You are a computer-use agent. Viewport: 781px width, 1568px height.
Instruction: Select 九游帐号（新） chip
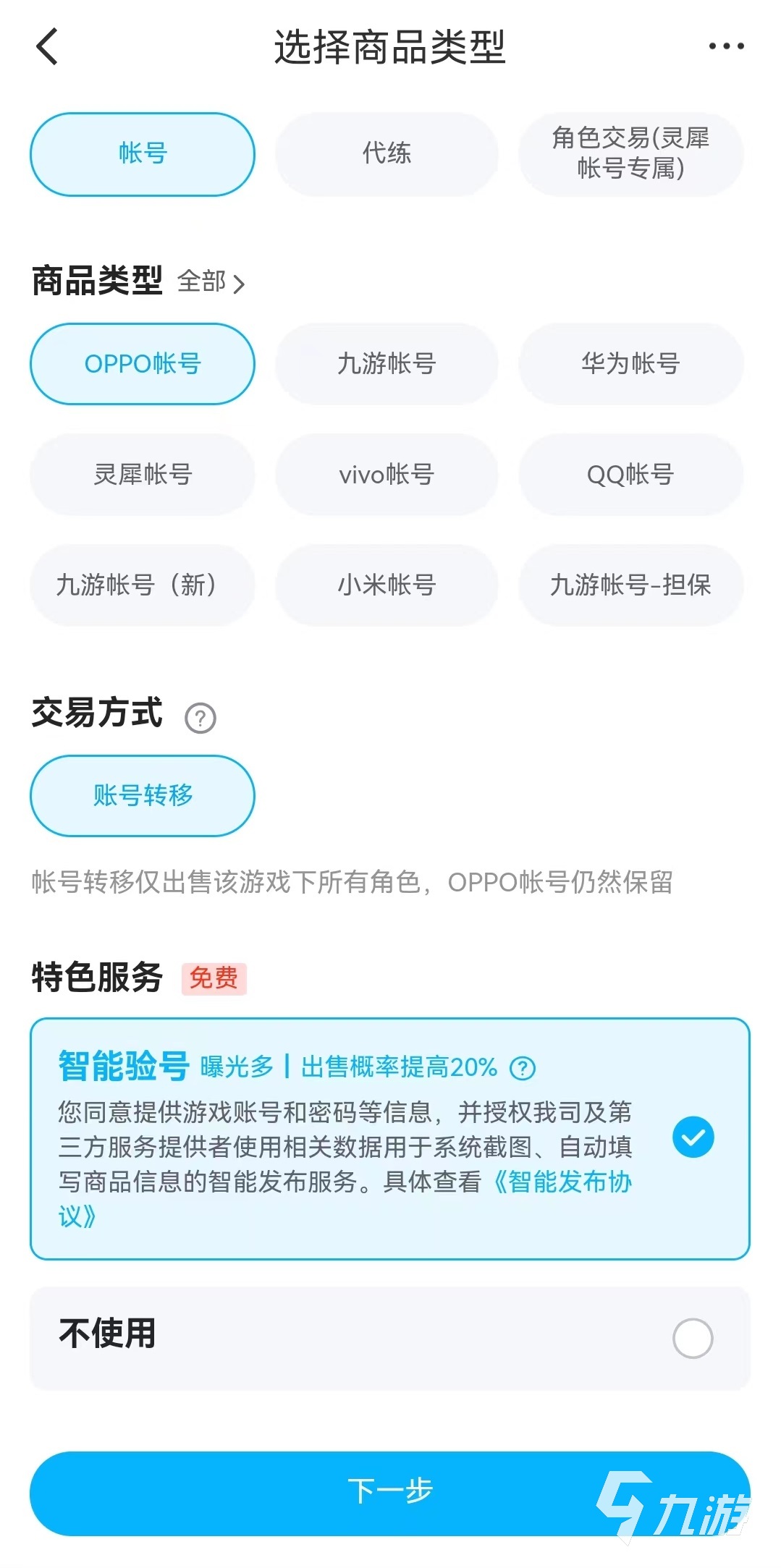(143, 585)
